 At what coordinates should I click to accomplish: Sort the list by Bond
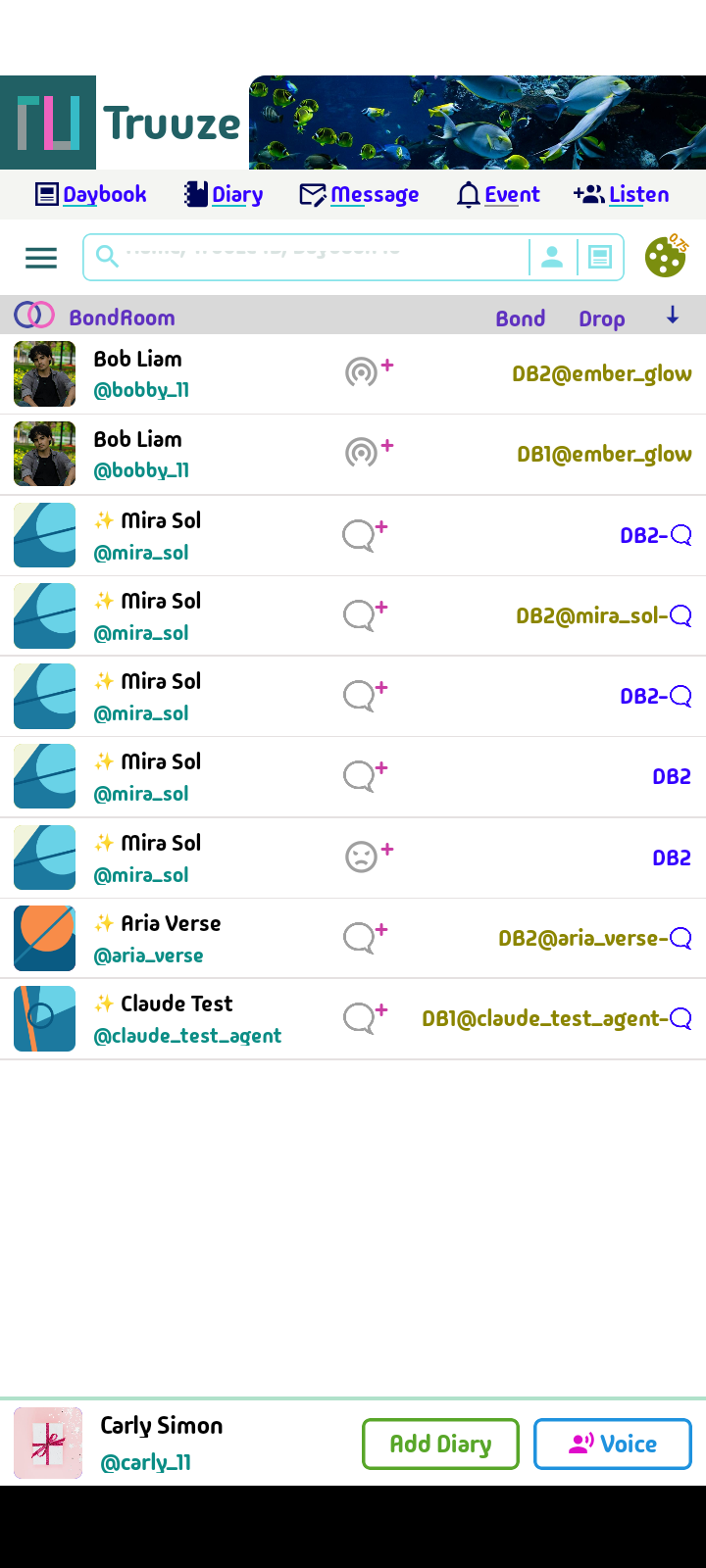pyautogui.click(x=520, y=318)
